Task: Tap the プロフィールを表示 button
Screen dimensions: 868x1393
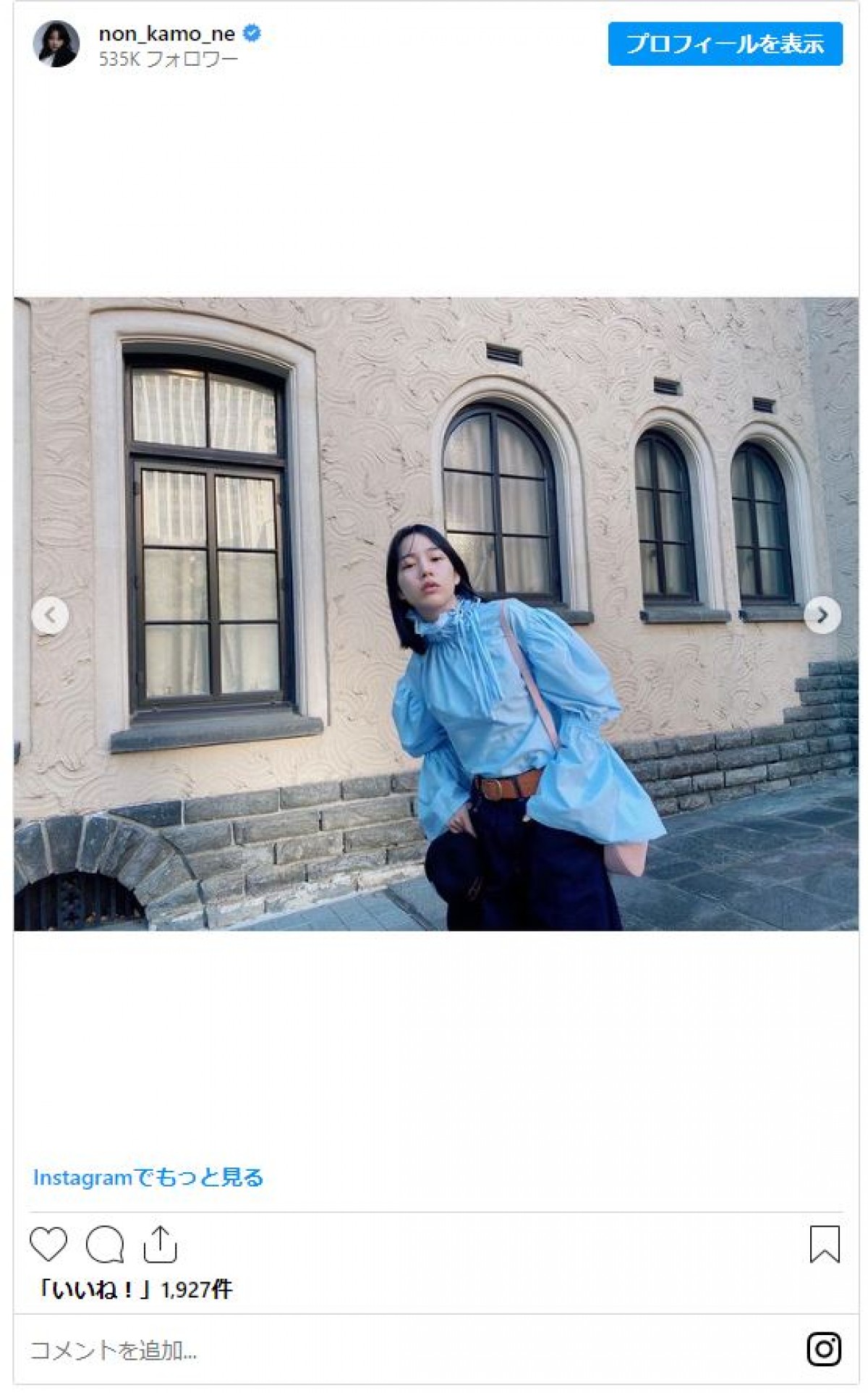Action: coord(724,44)
